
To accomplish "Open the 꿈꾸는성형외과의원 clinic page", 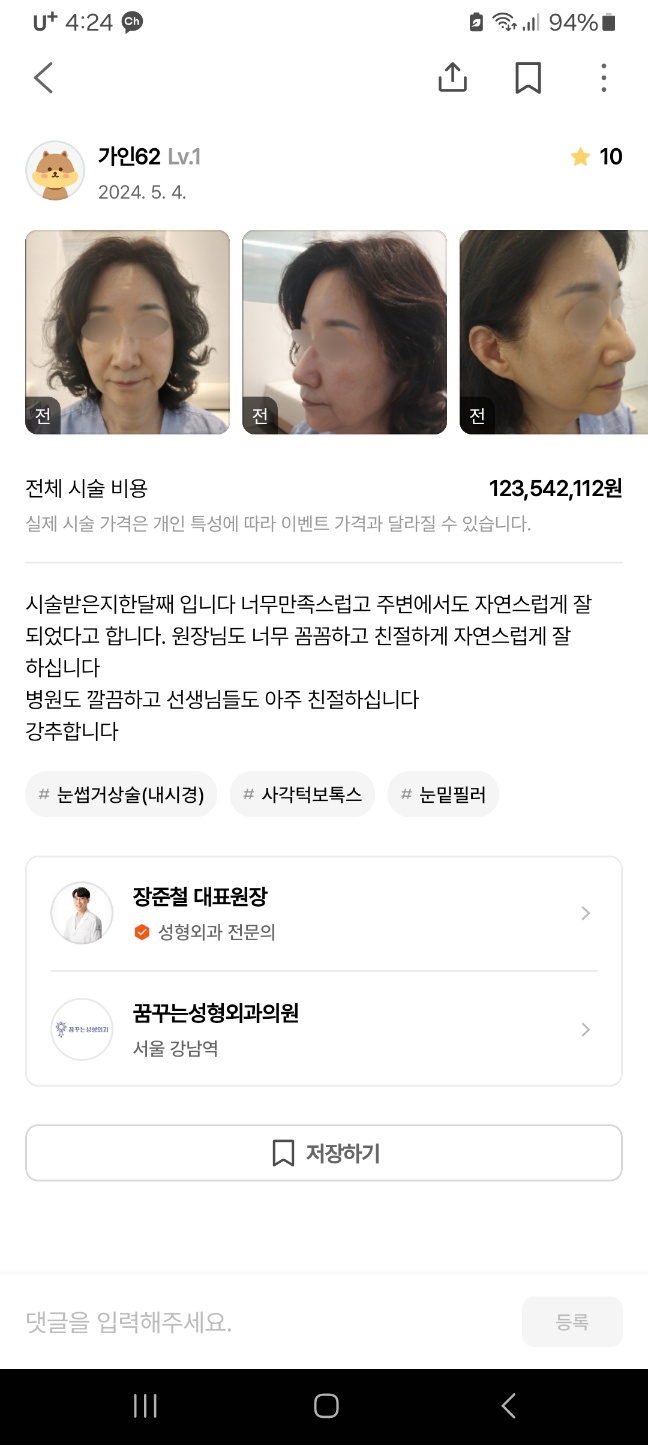I will tap(324, 1029).
